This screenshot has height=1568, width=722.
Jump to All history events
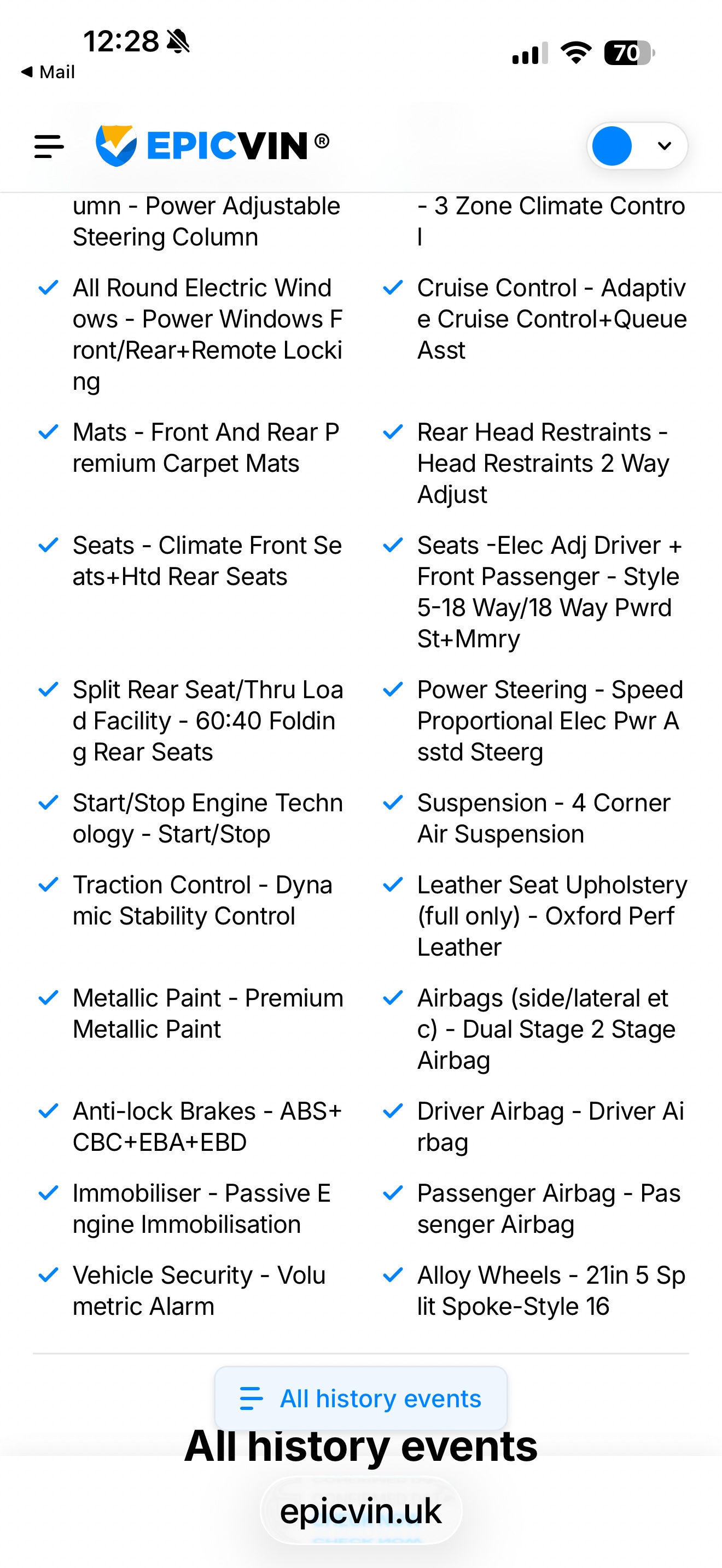coord(360,1399)
